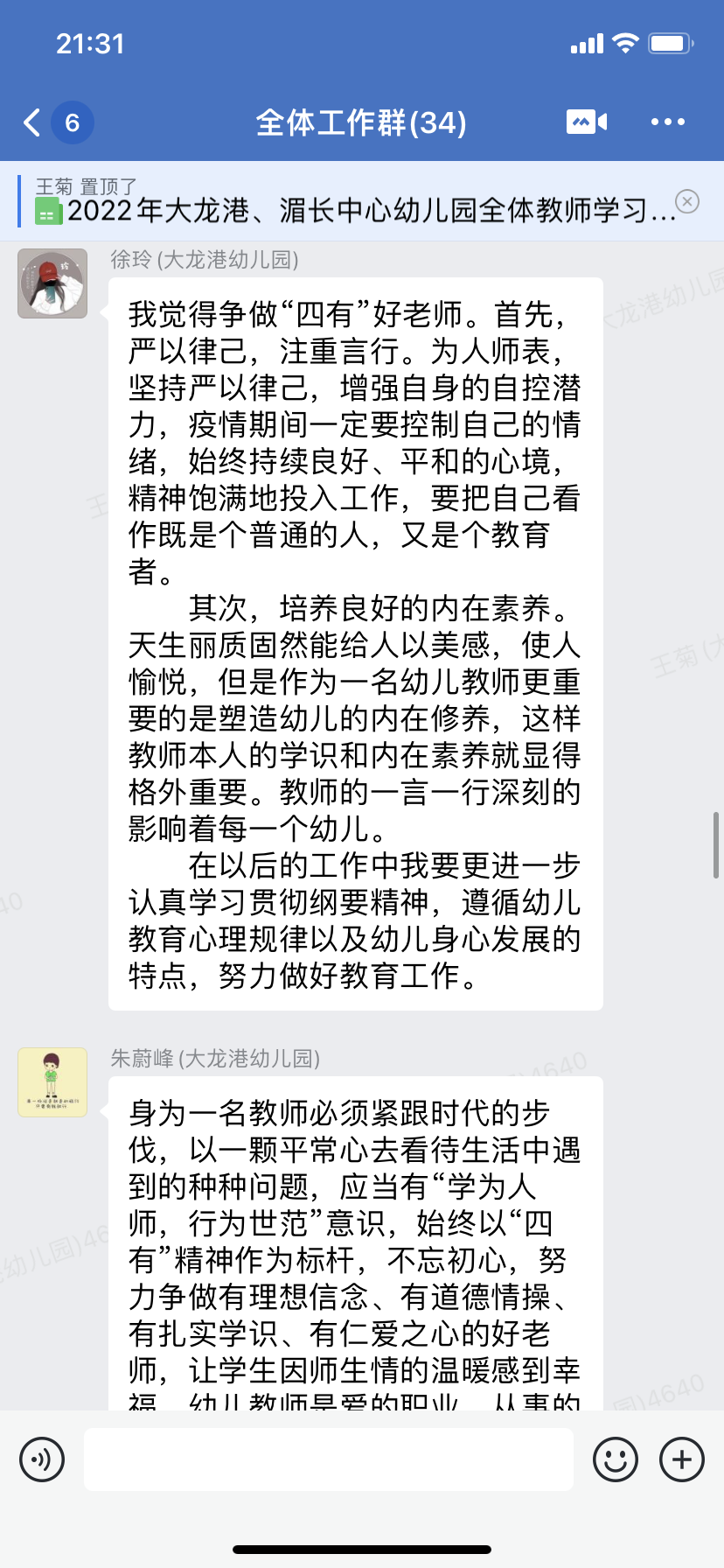Viewport: 724px width, 1568px height.
Task: Open 徐玲's profile avatar
Action: tap(52, 283)
